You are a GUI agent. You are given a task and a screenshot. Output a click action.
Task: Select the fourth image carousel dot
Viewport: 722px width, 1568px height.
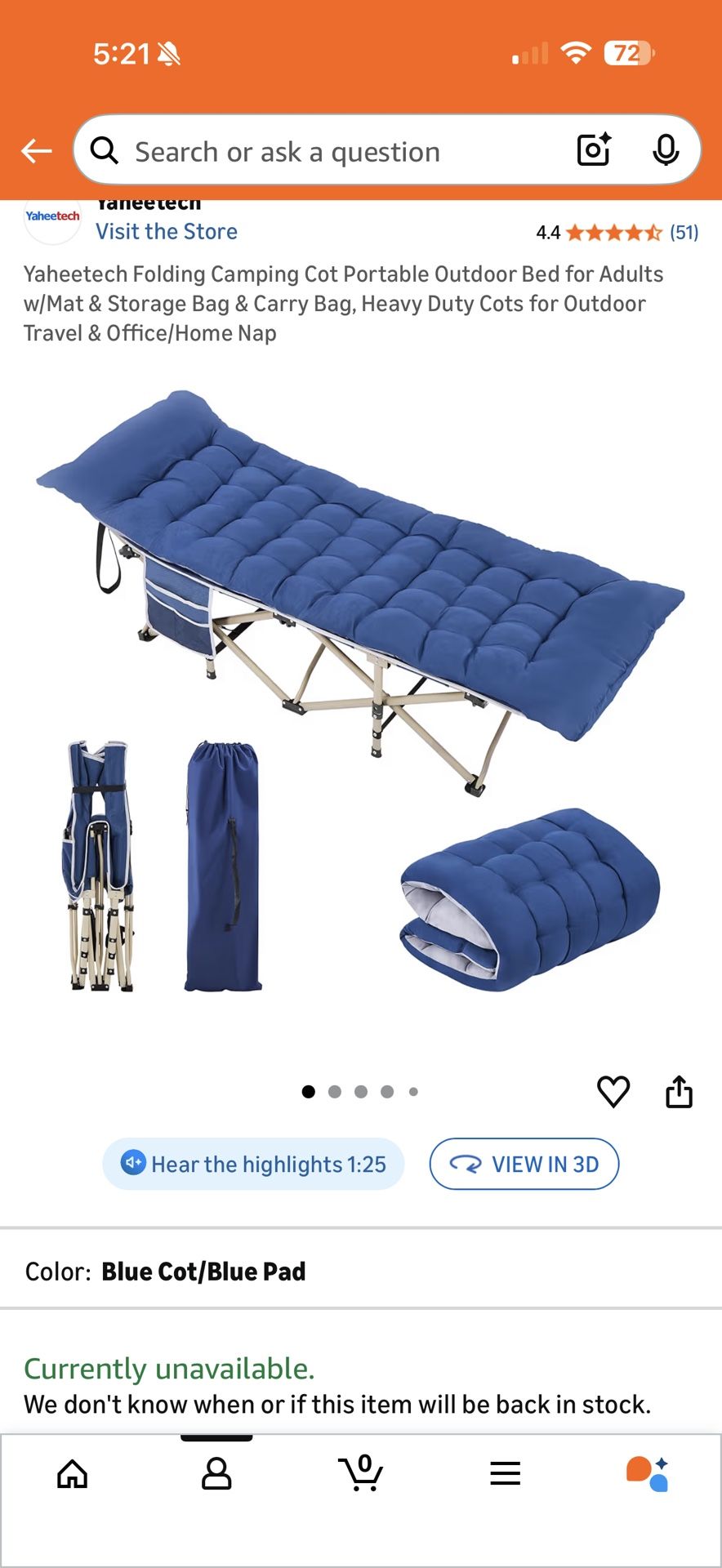coord(387,1091)
